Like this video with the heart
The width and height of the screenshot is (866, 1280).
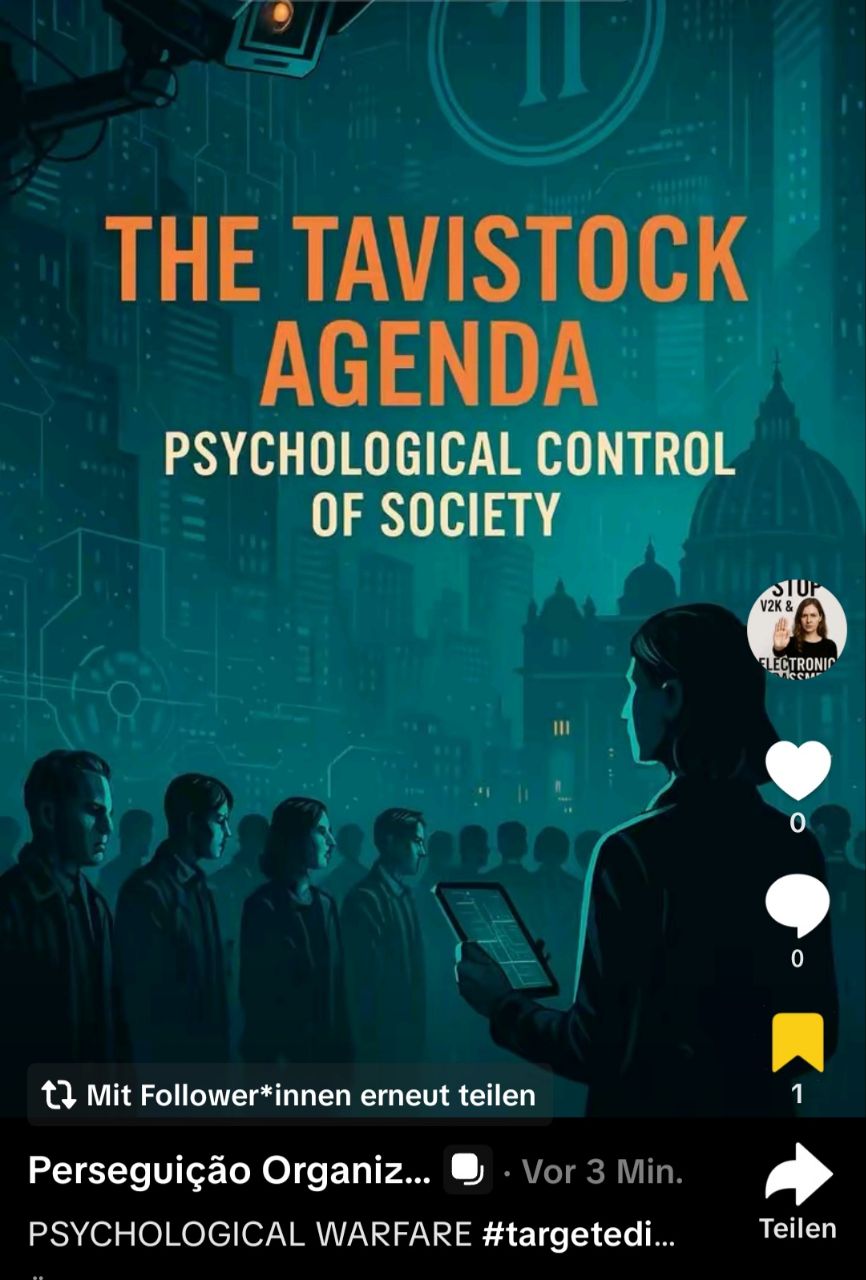pos(797,770)
